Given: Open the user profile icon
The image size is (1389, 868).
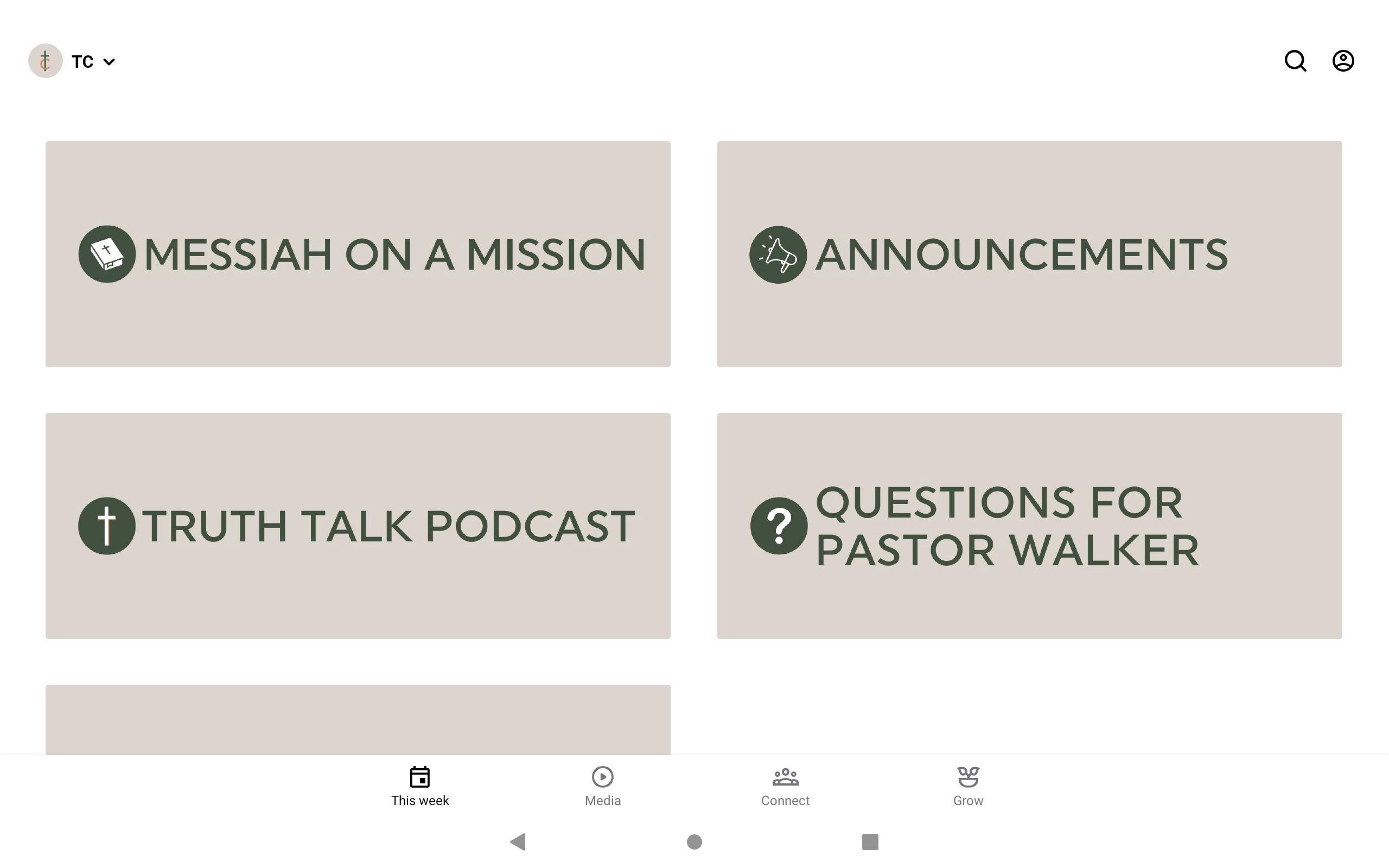Looking at the screenshot, I should tap(1342, 61).
